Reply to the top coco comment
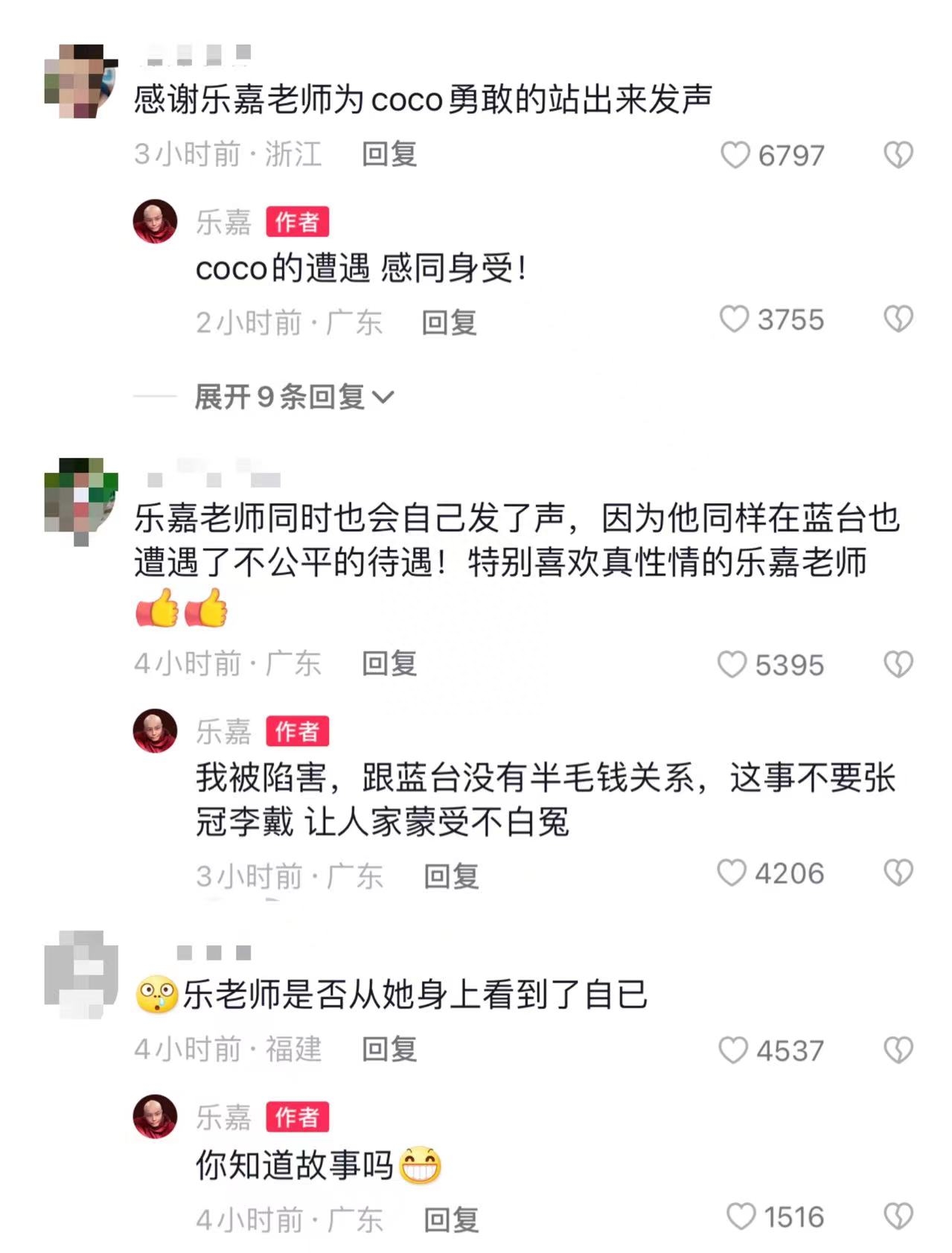This screenshot has height=1253, width=952. pos(390,156)
